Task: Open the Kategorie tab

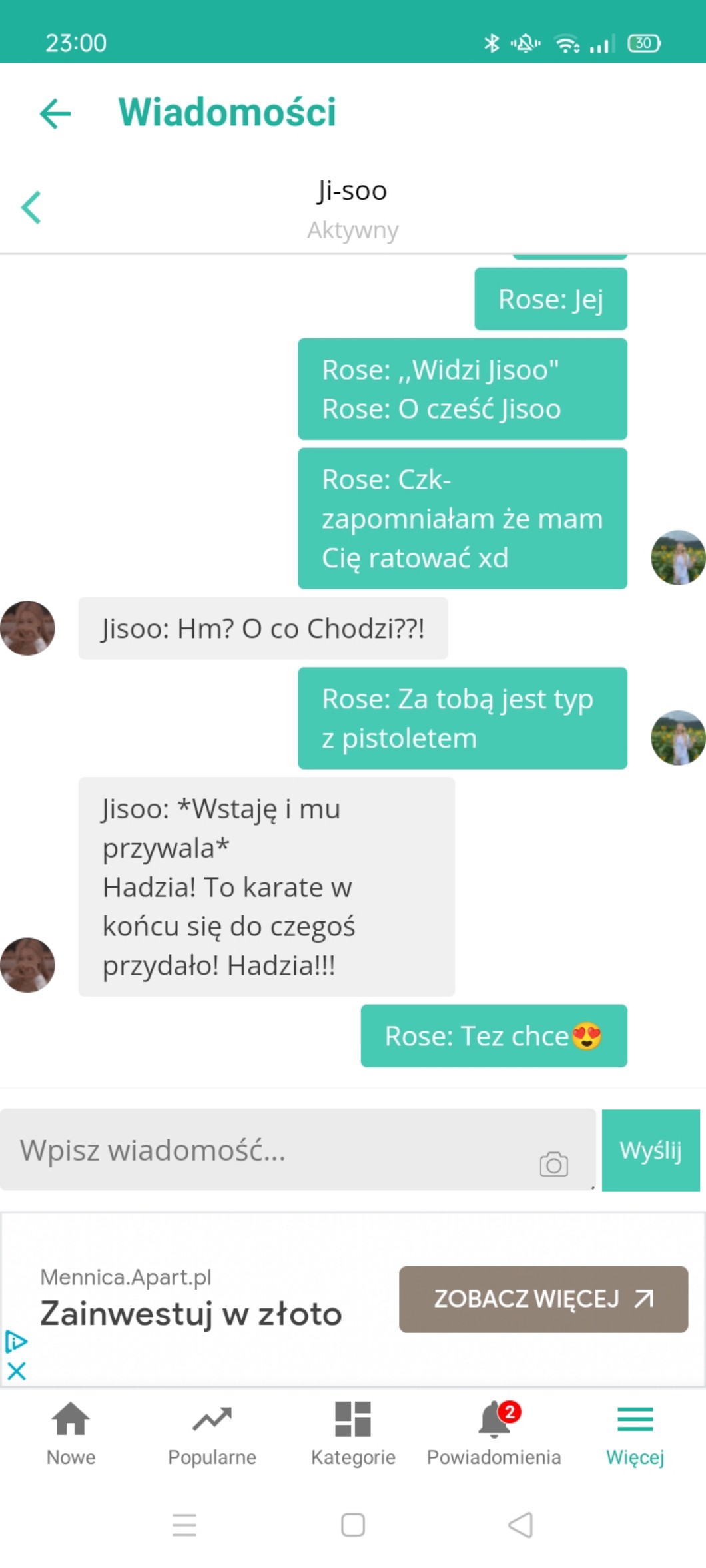Action: 353,1432
